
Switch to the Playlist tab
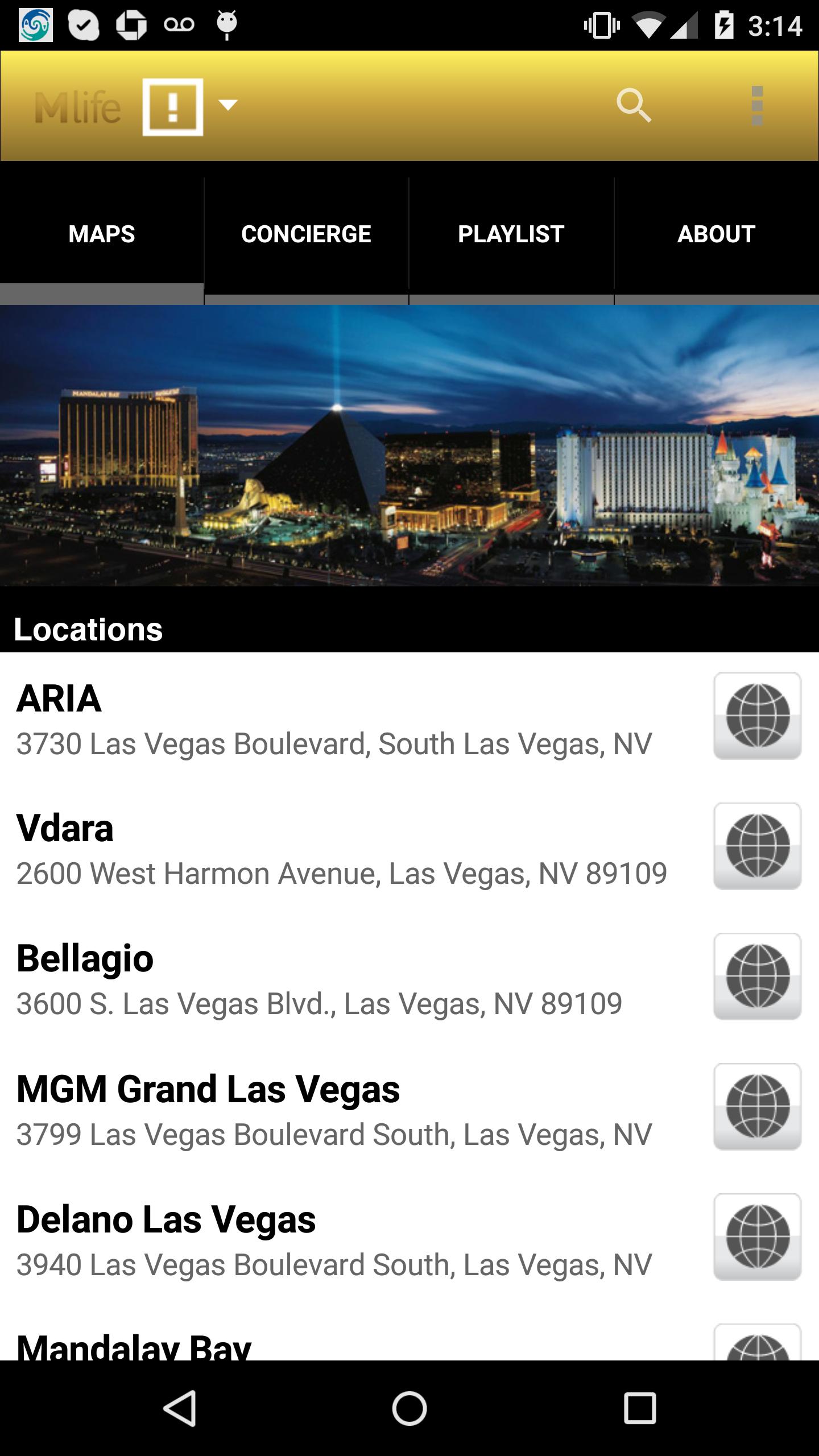pos(511,234)
